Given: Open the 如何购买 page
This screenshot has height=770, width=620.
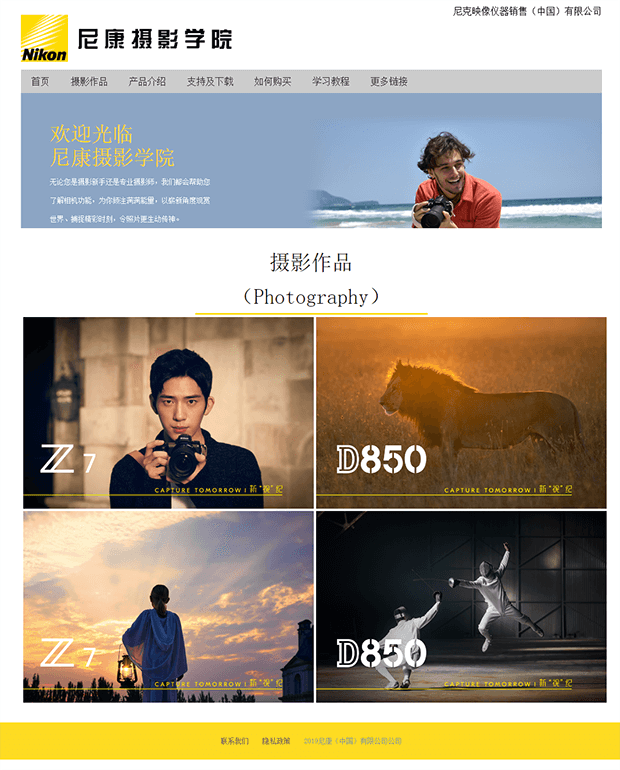Looking at the screenshot, I should pos(272,82).
